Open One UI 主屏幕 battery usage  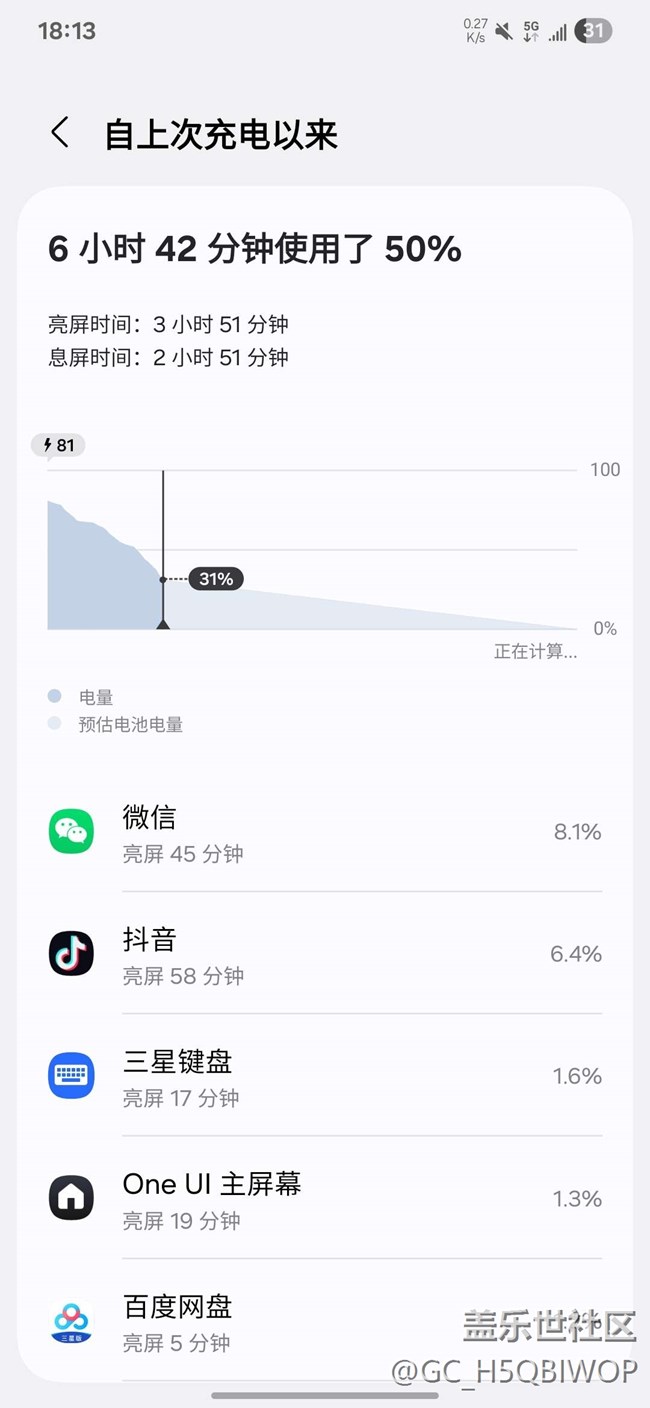[325, 1198]
